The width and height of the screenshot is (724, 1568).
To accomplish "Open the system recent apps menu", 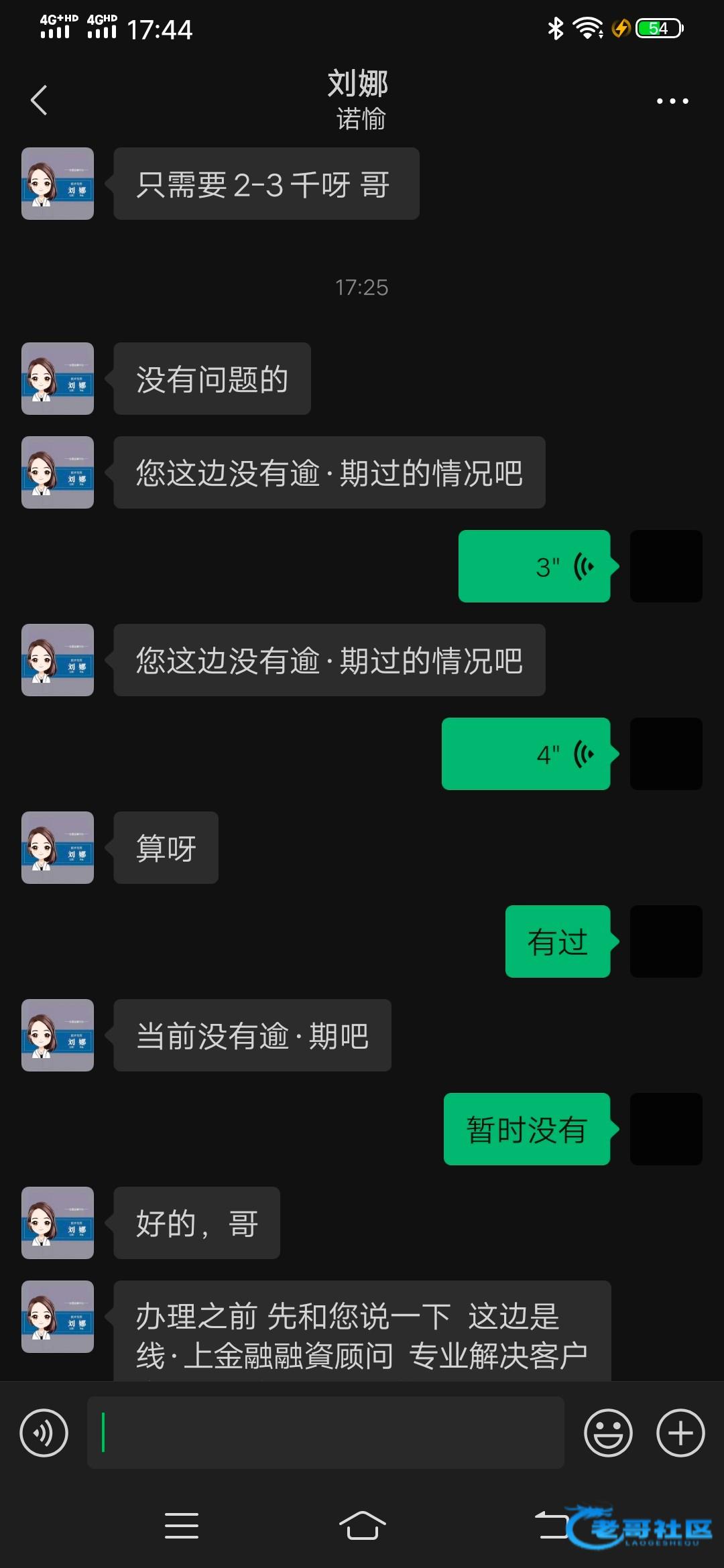I will tap(182, 1526).
